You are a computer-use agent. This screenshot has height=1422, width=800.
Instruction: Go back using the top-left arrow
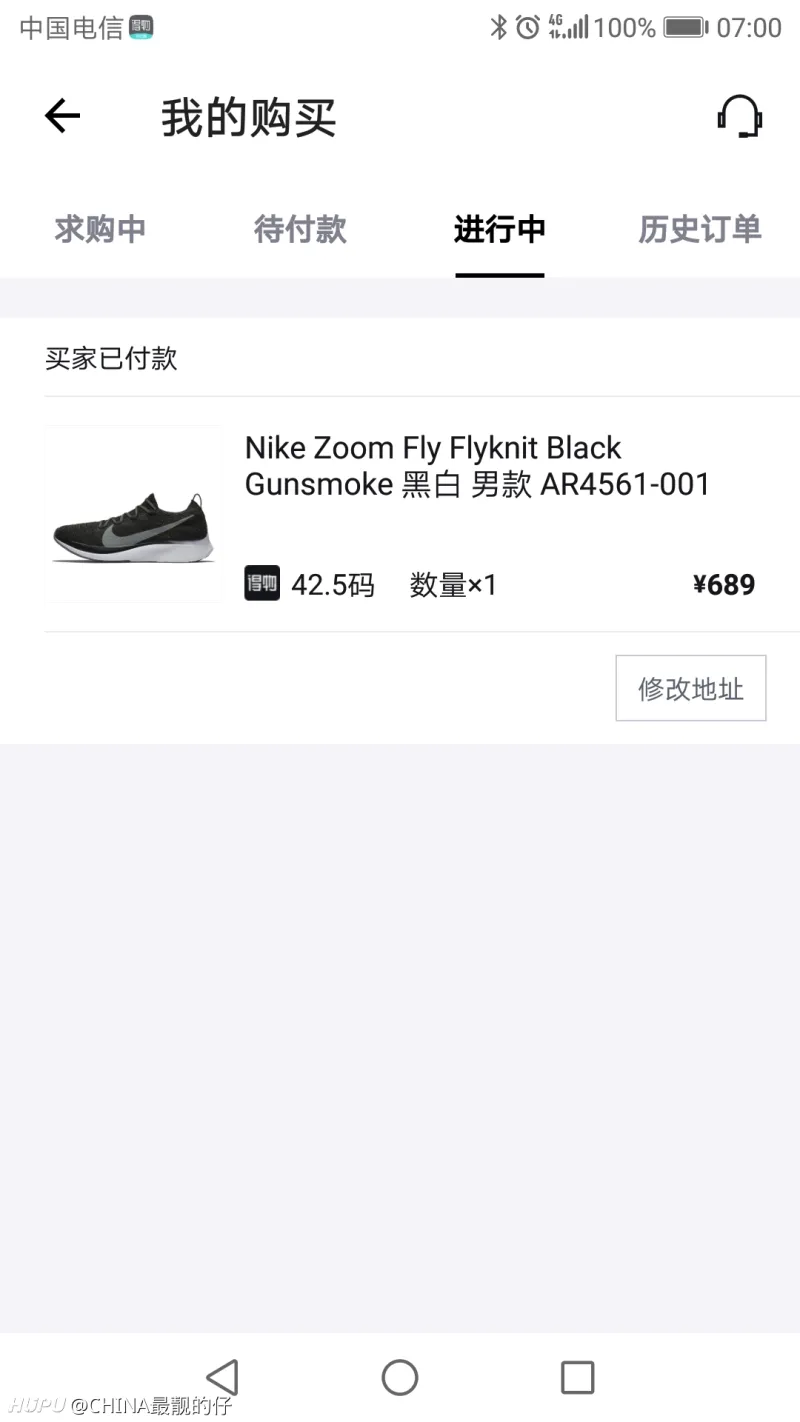coord(62,116)
